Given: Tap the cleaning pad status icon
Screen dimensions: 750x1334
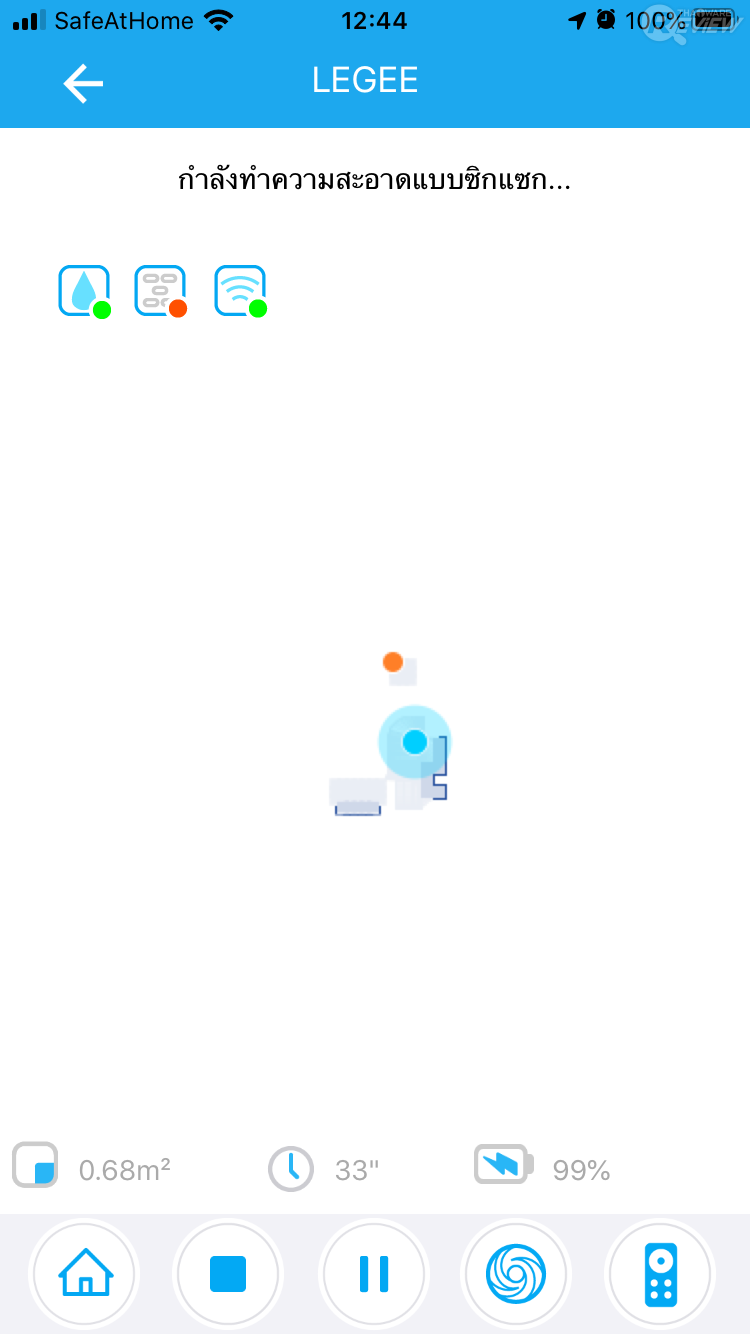Looking at the screenshot, I should [x=160, y=291].
